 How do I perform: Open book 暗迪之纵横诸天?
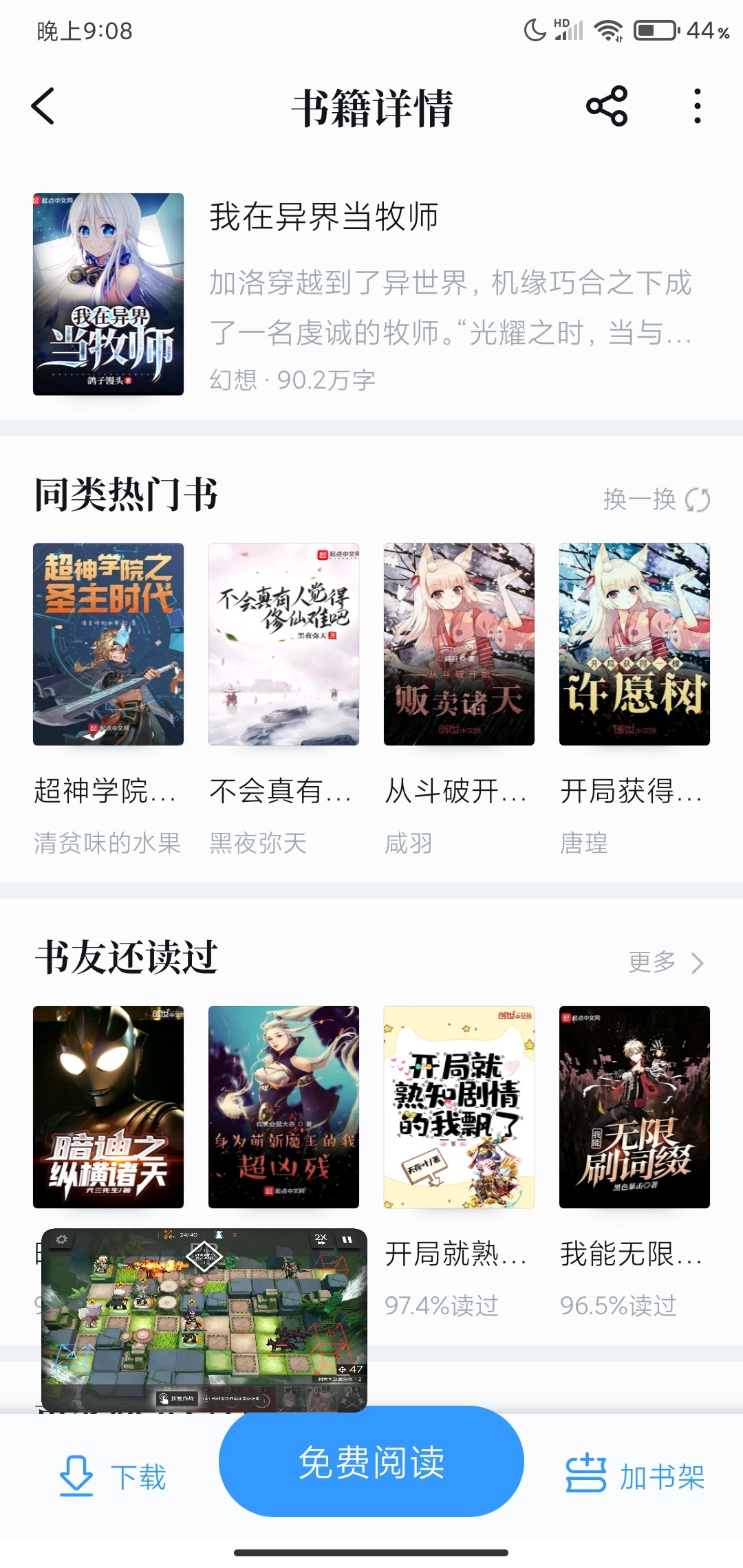tap(108, 1107)
